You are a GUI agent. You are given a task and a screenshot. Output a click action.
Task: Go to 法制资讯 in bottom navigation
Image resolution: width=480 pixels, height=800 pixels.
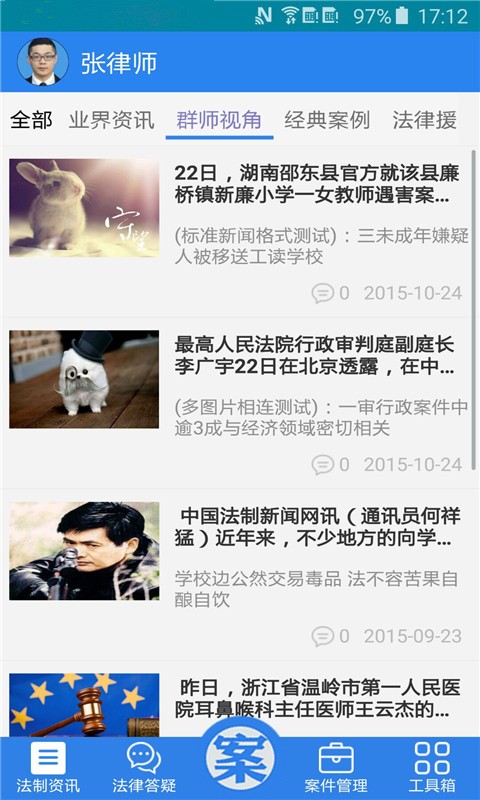[48, 768]
